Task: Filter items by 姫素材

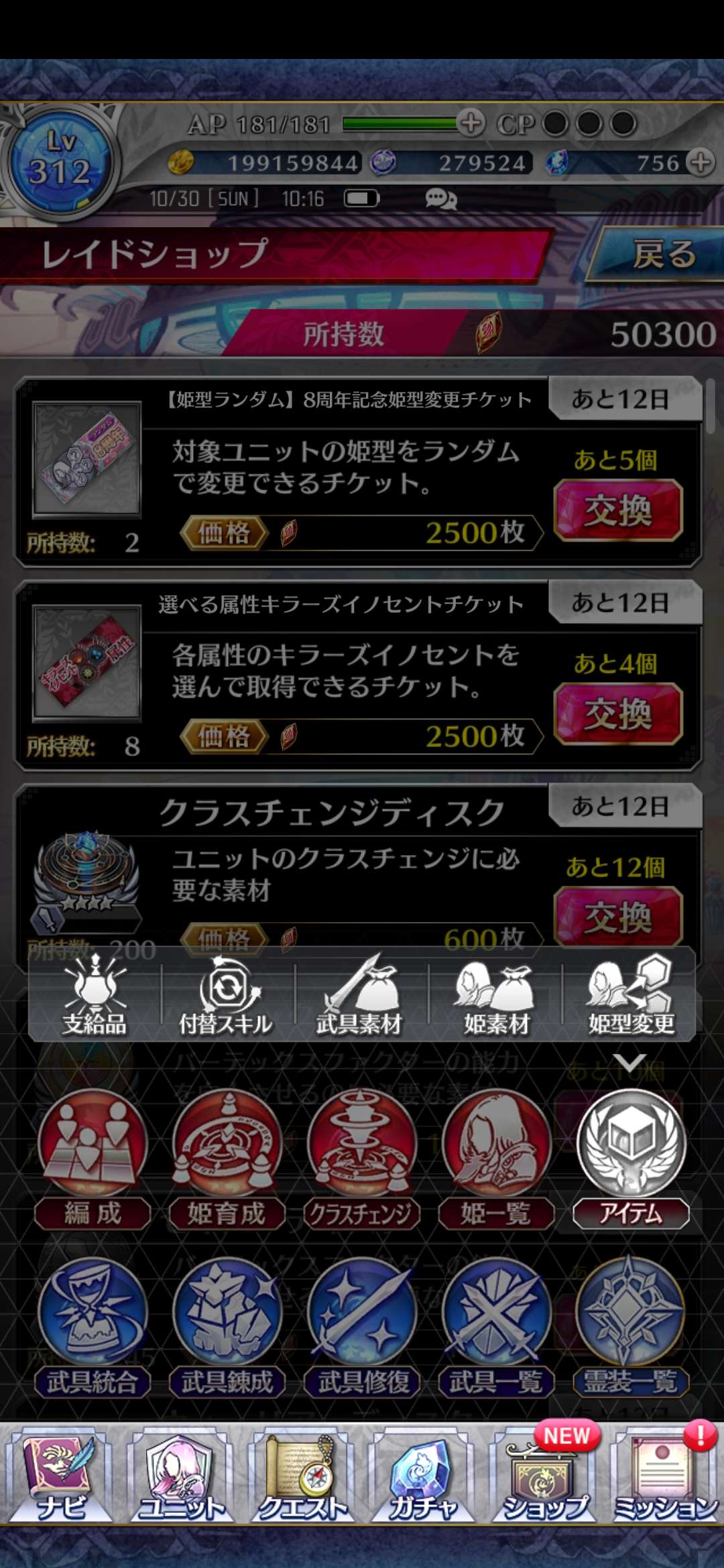Action: [496, 995]
